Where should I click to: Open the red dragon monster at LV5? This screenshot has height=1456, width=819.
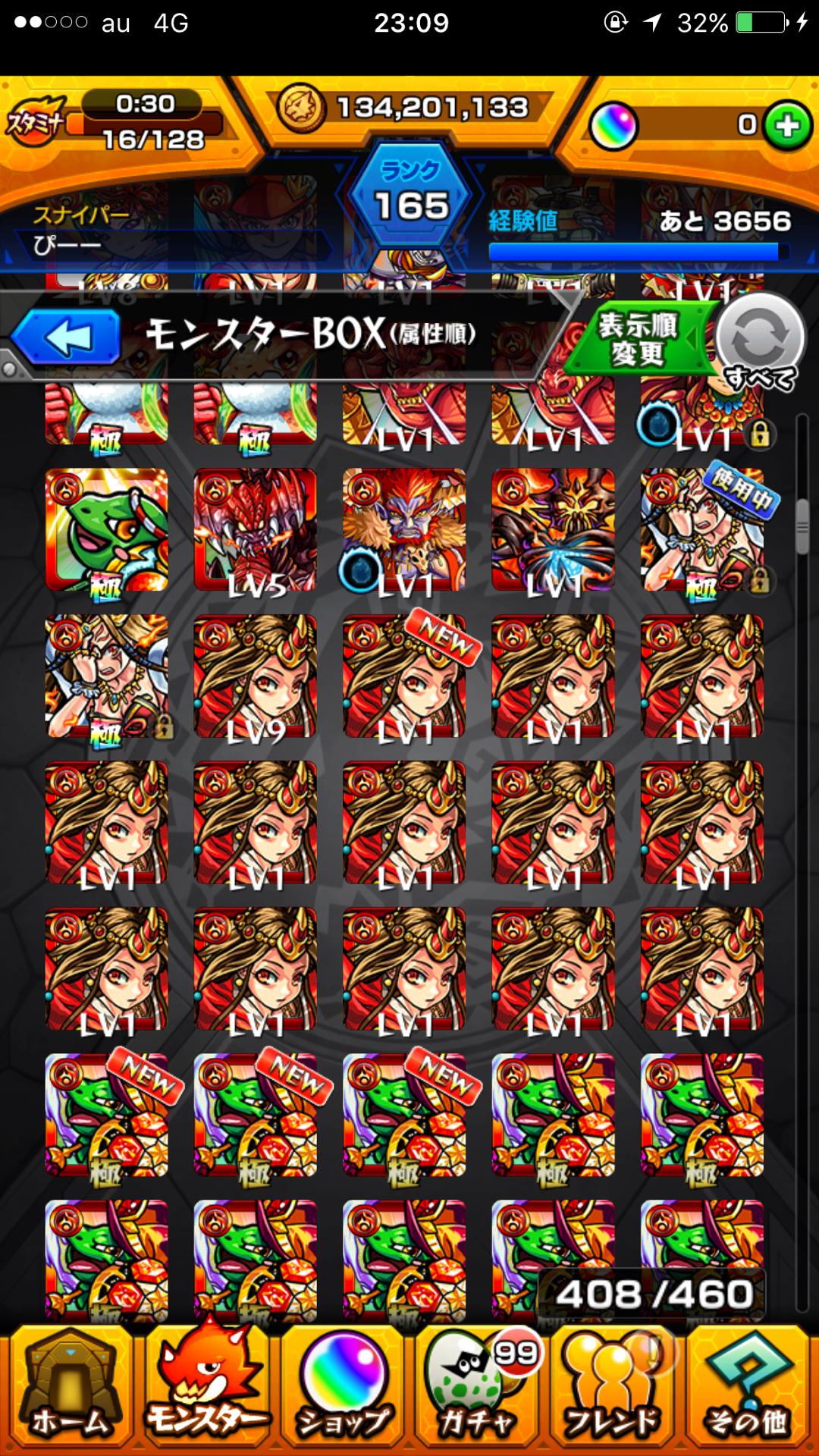coord(255,529)
